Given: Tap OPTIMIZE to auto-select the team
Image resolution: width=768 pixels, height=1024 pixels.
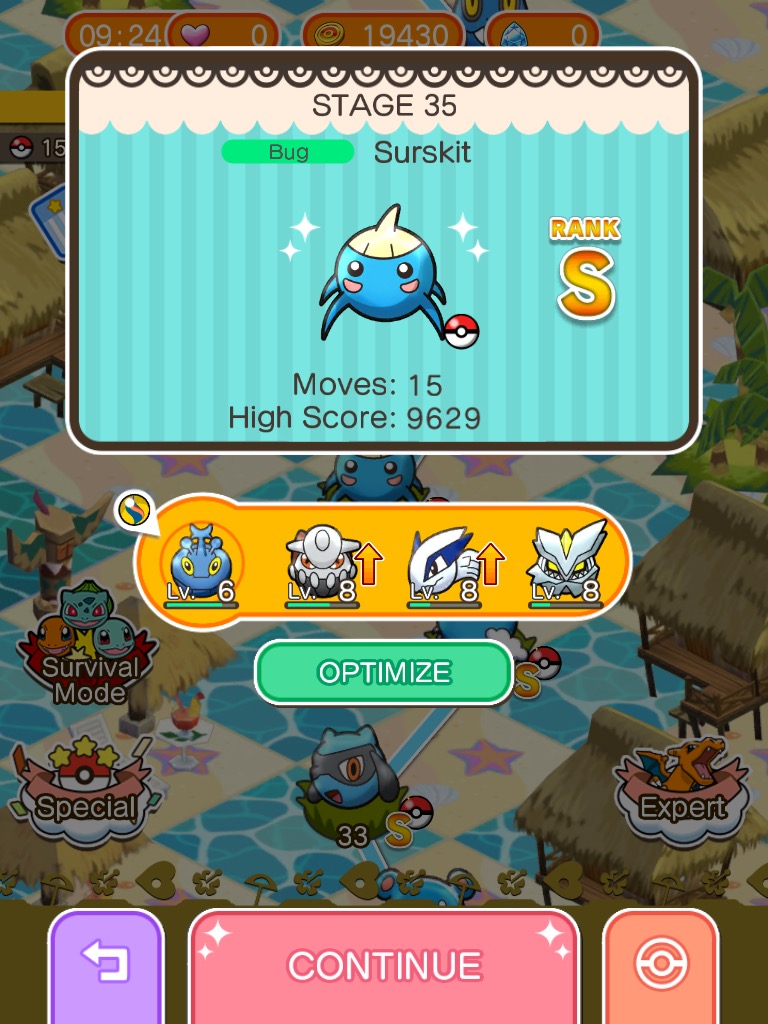Looking at the screenshot, I should (384, 672).
